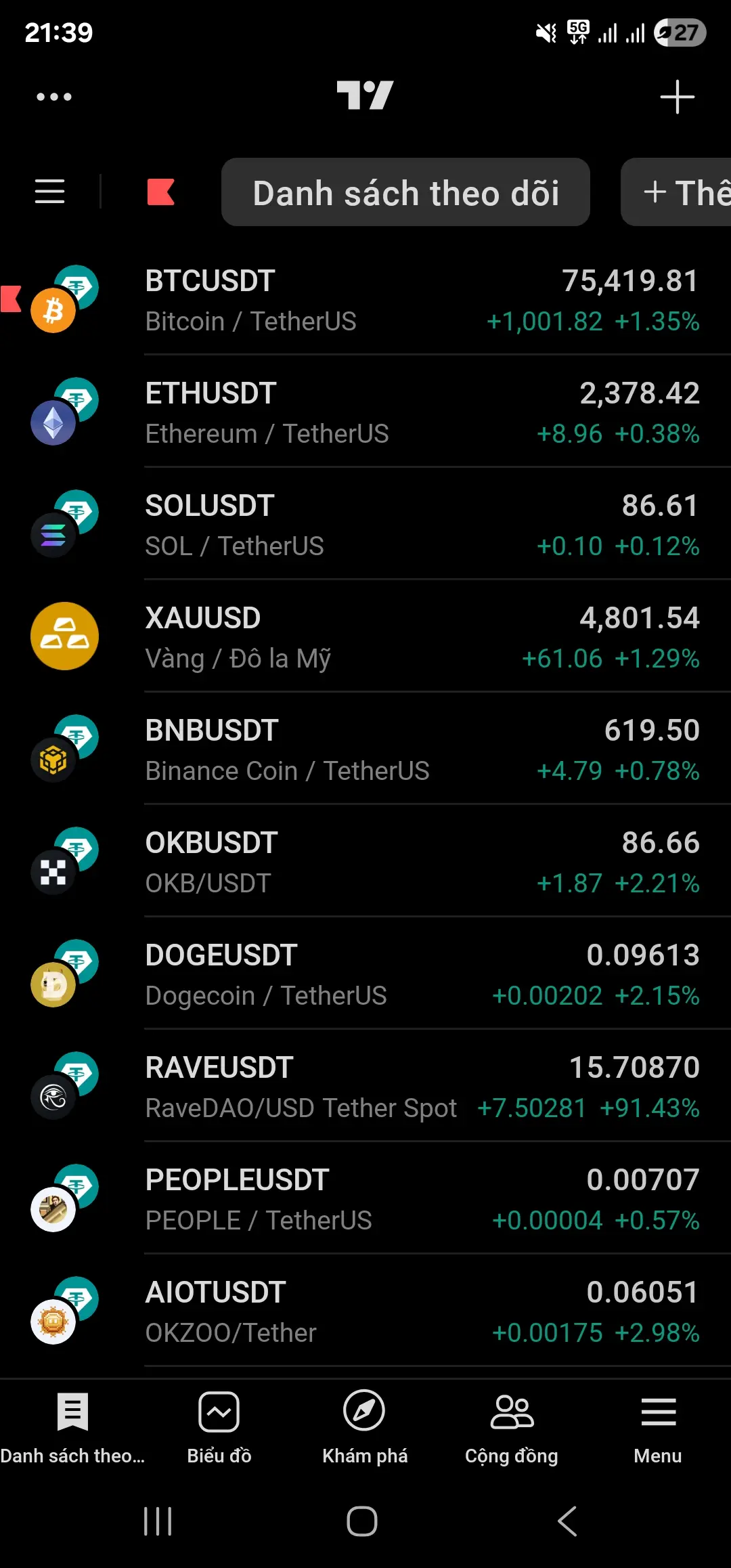The width and height of the screenshot is (731, 1568).
Task: Add a new symbol with the plus icon
Action: tap(677, 97)
